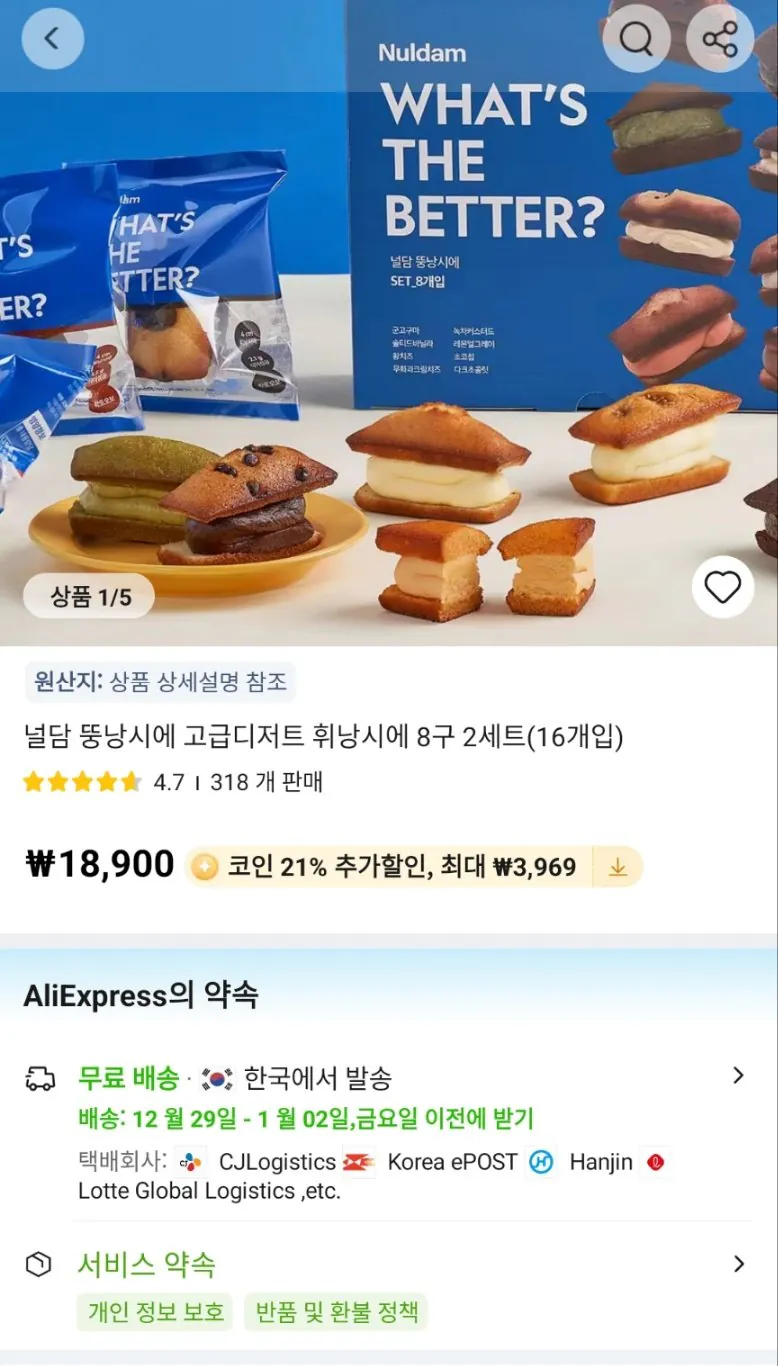Viewport: 778px width, 1366px height.
Task: Toggle the wishlist state of this dessert set
Action: [x=722, y=588]
